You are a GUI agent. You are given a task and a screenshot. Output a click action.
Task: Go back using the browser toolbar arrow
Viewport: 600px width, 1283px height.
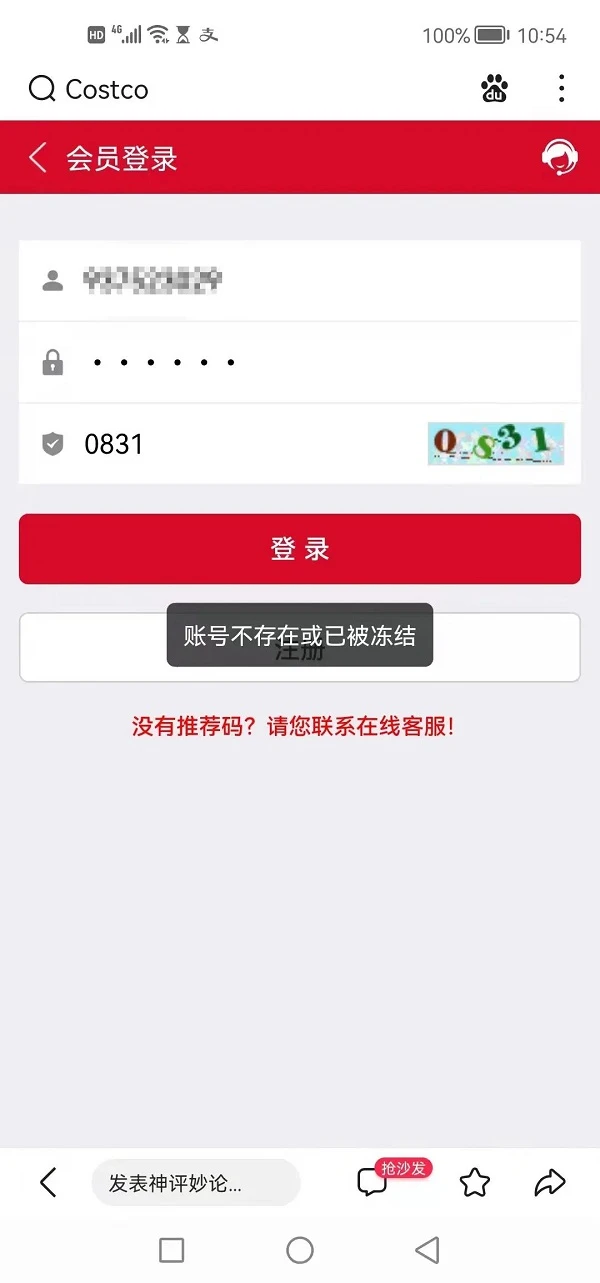click(x=47, y=1183)
